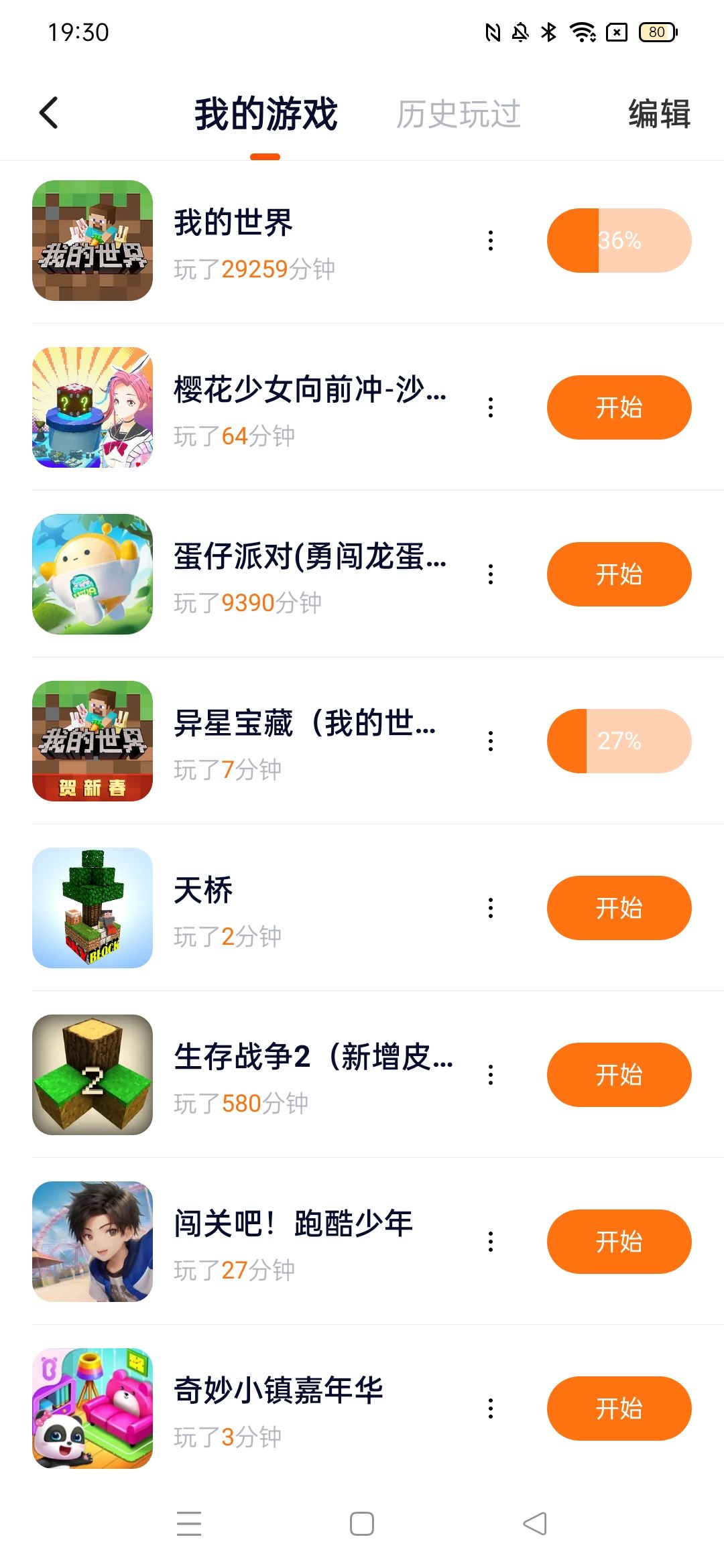The height and width of the screenshot is (1568, 724).
Task: Go to the system home screen
Action: (x=362, y=1524)
